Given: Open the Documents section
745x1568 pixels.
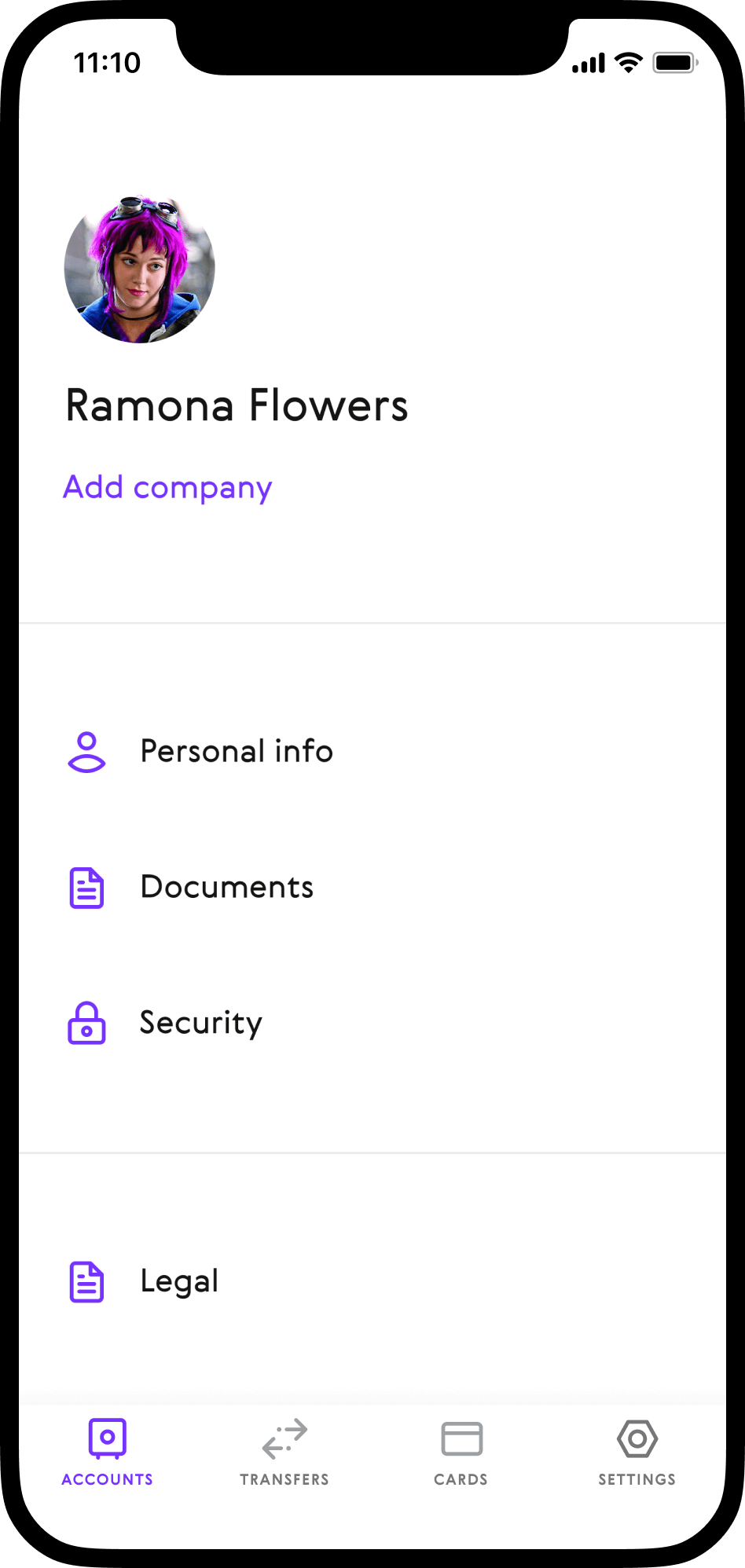Looking at the screenshot, I should tap(226, 888).
